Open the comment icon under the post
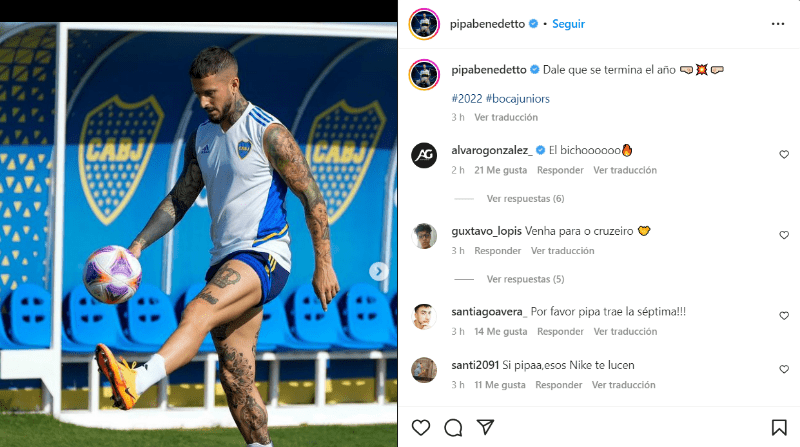Image resolution: width=800 pixels, height=447 pixels. pyautogui.click(x=453, y=427)
